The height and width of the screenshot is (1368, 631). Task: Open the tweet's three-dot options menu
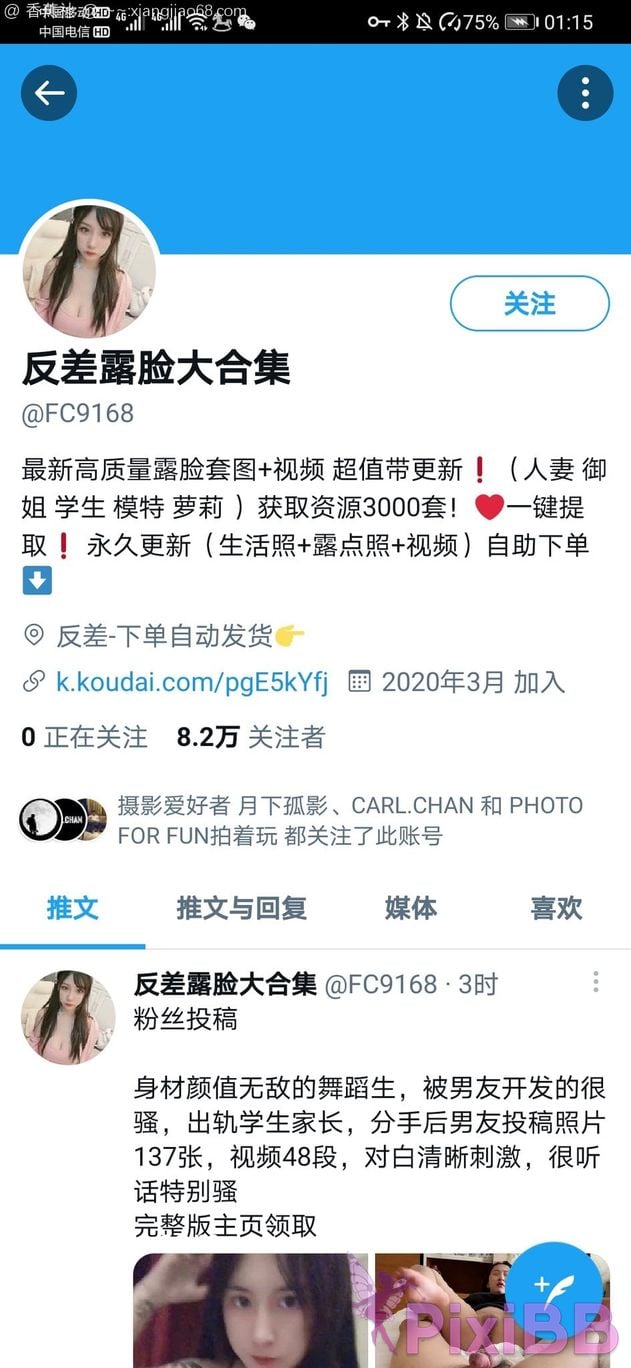596,982
